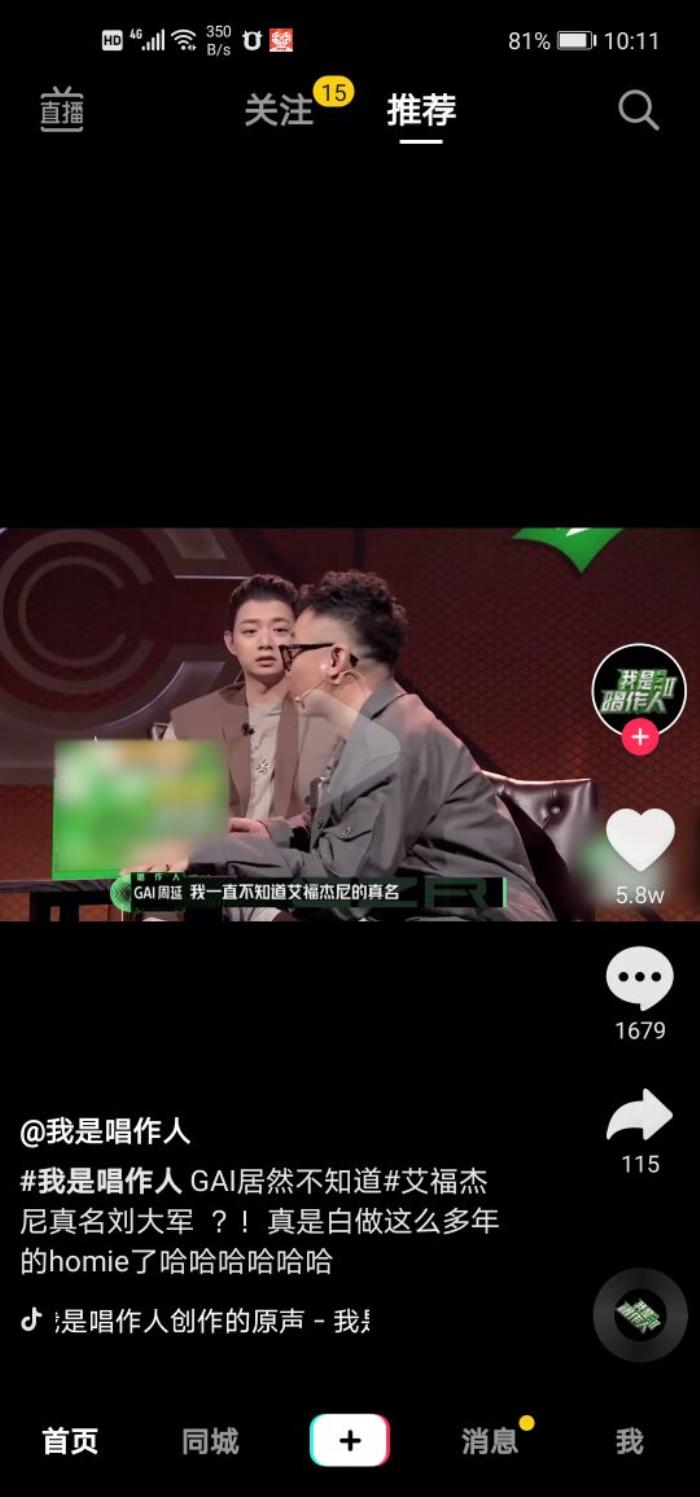The image size is (700, 1497).
Task: Open the live stream (直播) icon
Action: [x=62, y=110]
